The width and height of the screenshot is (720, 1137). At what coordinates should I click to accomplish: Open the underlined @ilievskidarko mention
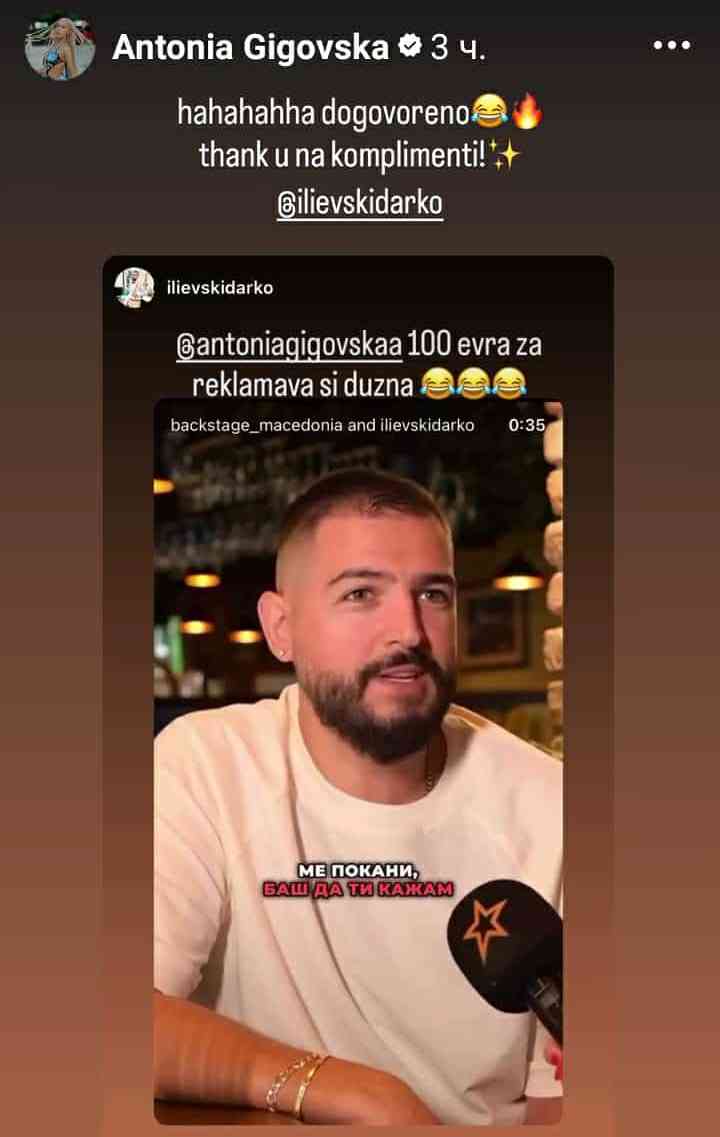pos(360,203)
